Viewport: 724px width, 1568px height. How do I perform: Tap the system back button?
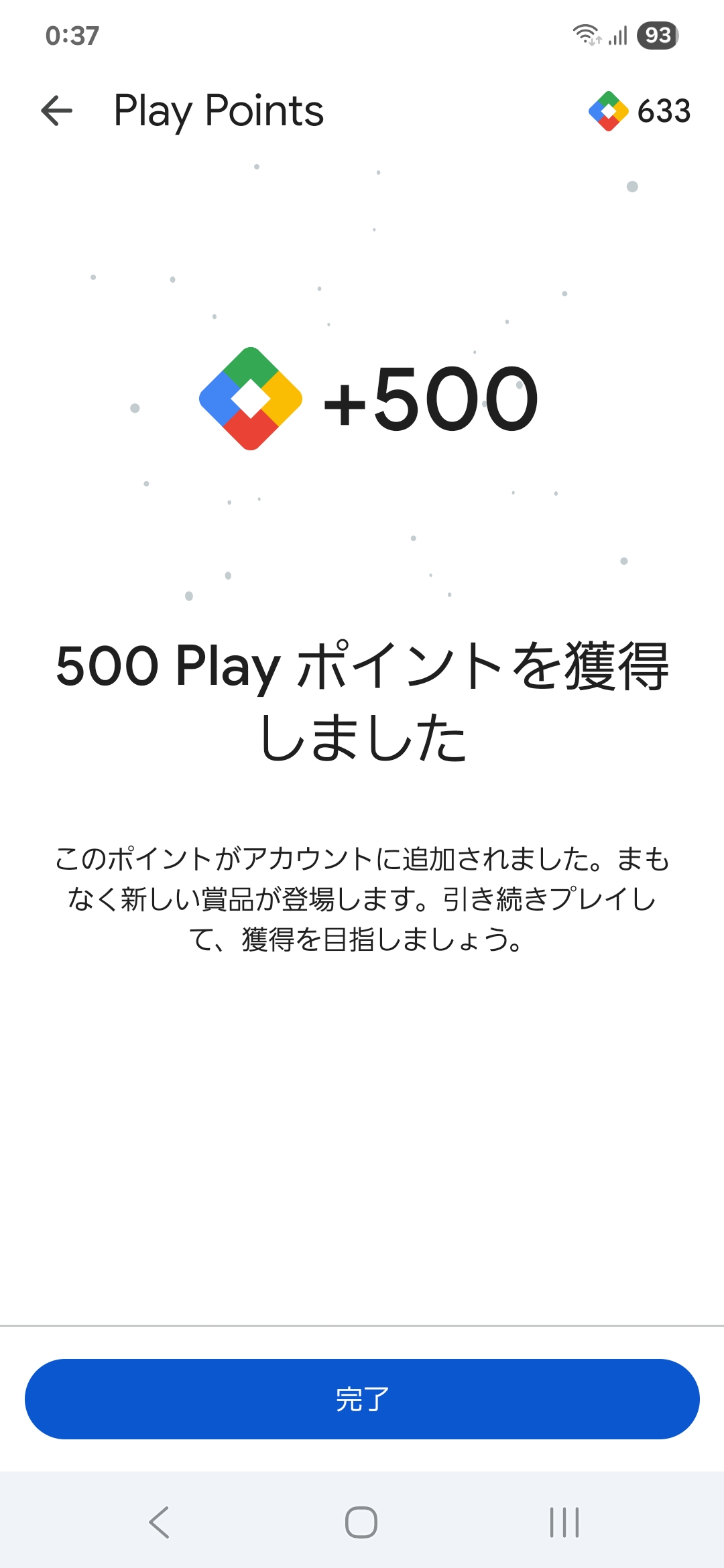point(160,1522)
